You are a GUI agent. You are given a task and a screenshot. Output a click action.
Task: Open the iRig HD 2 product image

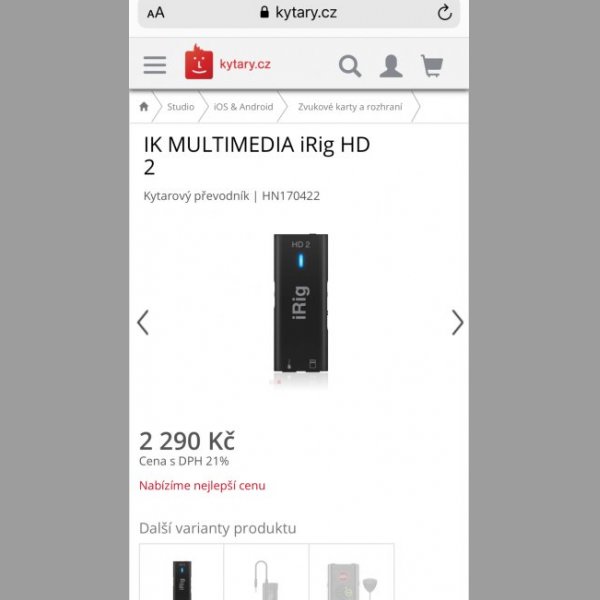click(299, 310)
